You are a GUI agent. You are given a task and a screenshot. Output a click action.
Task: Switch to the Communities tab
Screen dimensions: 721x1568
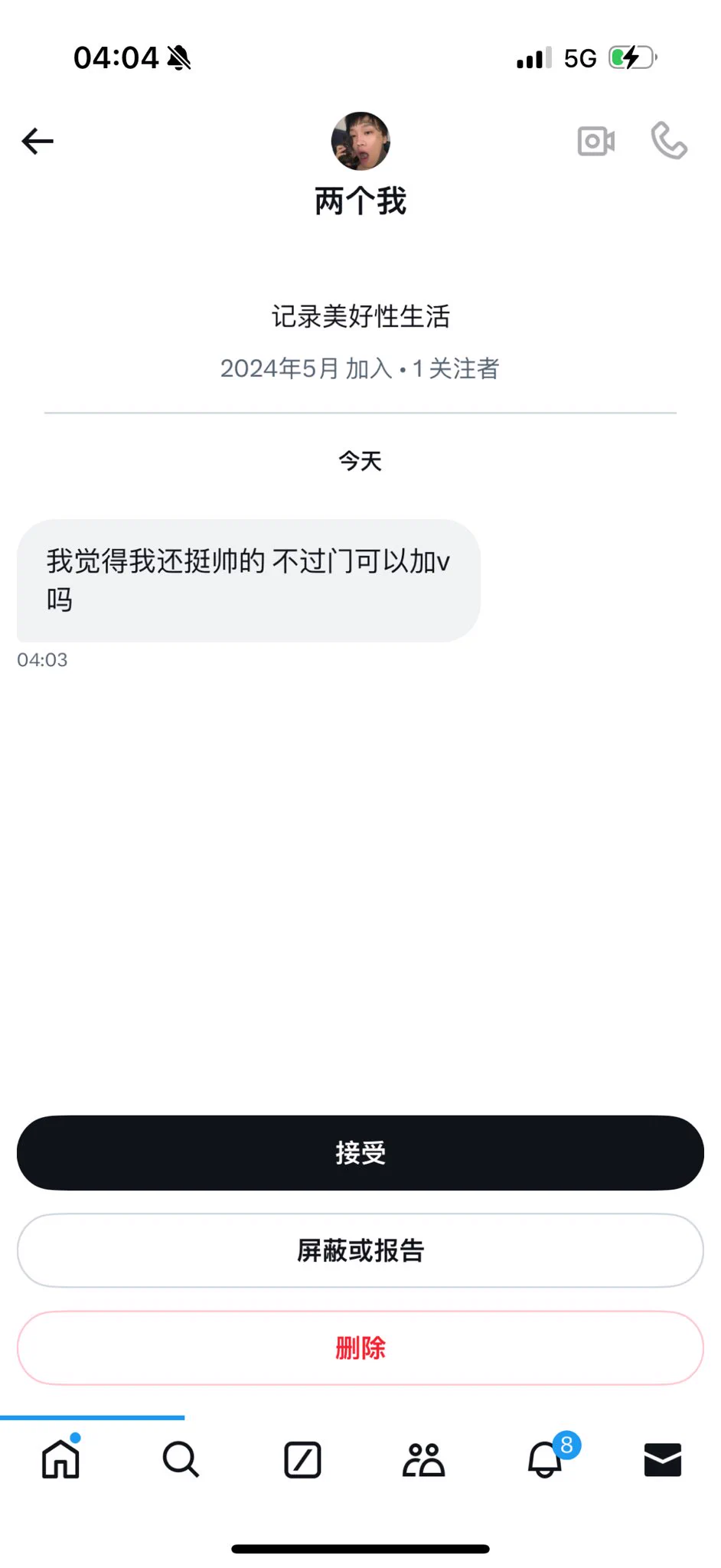[x=423, y=1459]
